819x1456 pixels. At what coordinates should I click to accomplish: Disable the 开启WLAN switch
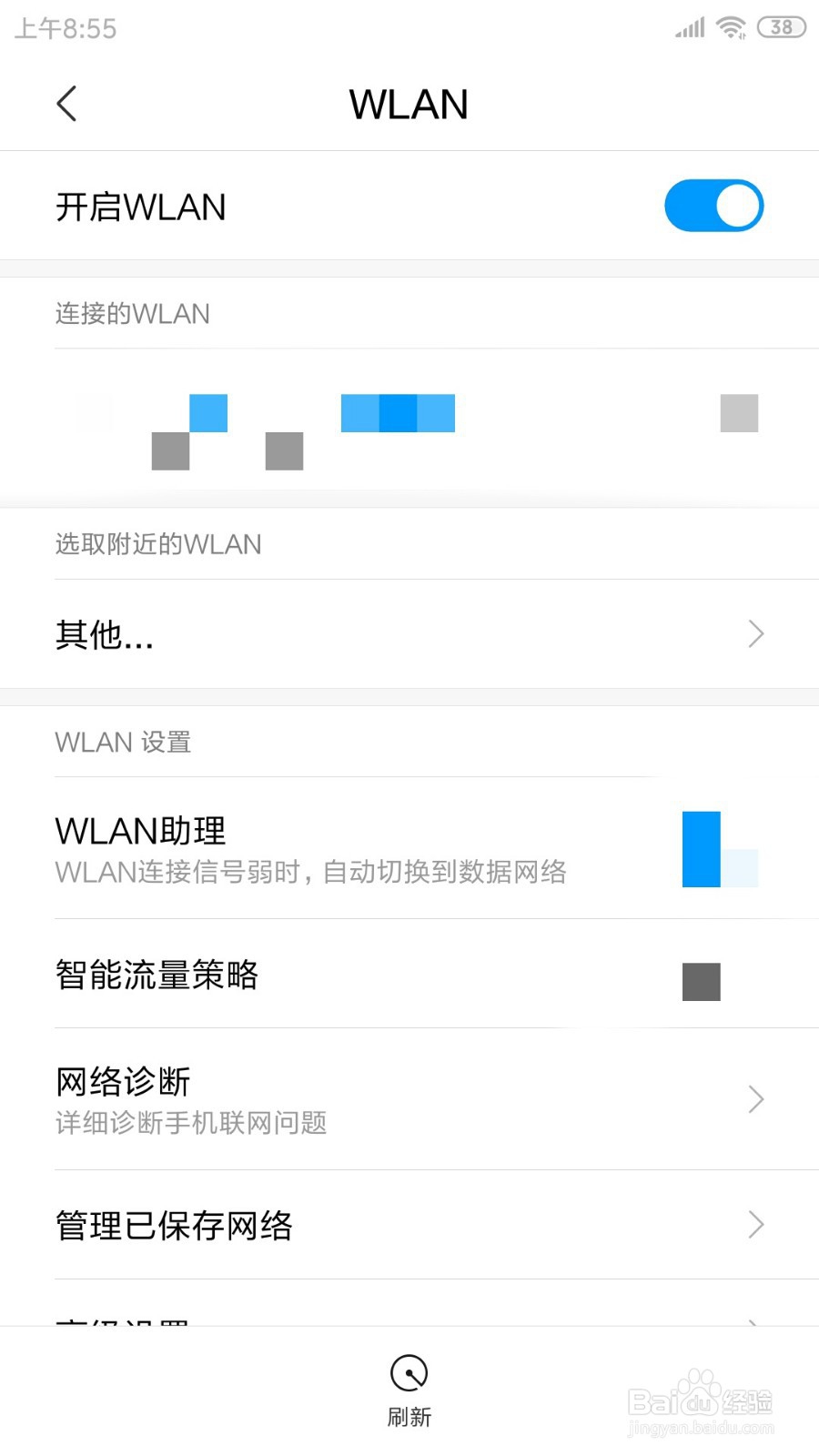coord(713,206)
